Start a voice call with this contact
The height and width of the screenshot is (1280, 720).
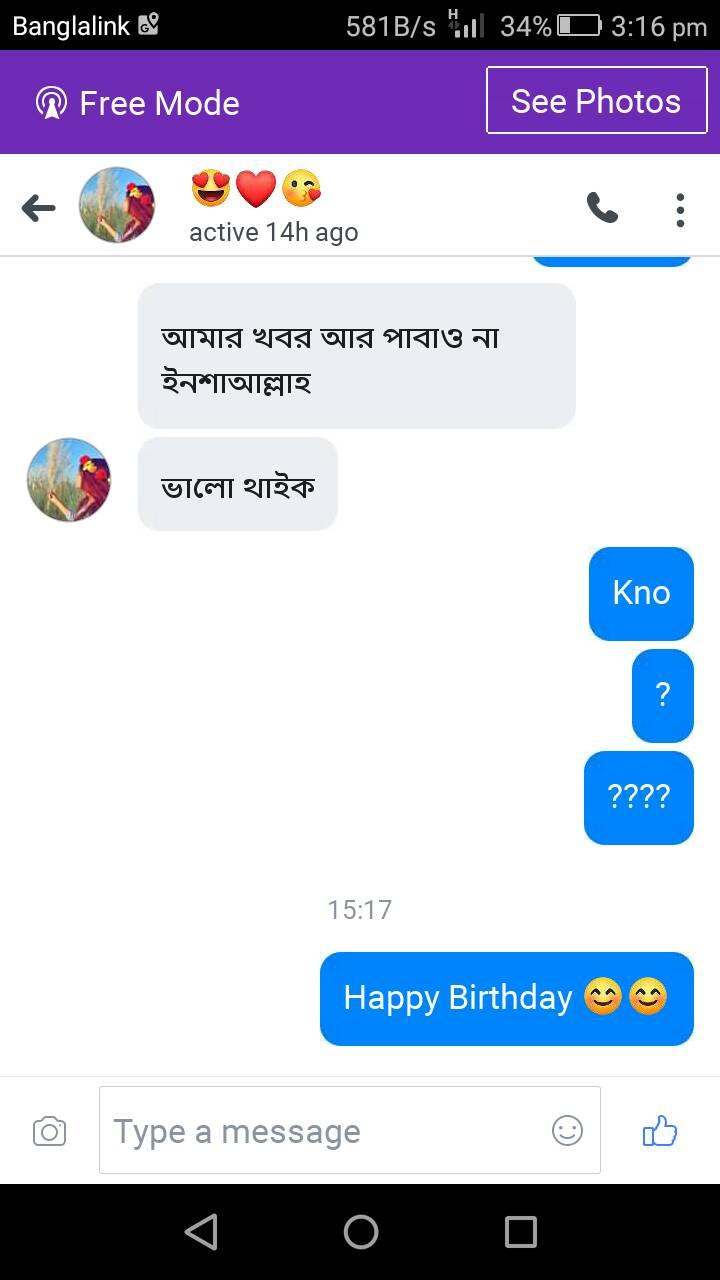[x=602, y=208]
